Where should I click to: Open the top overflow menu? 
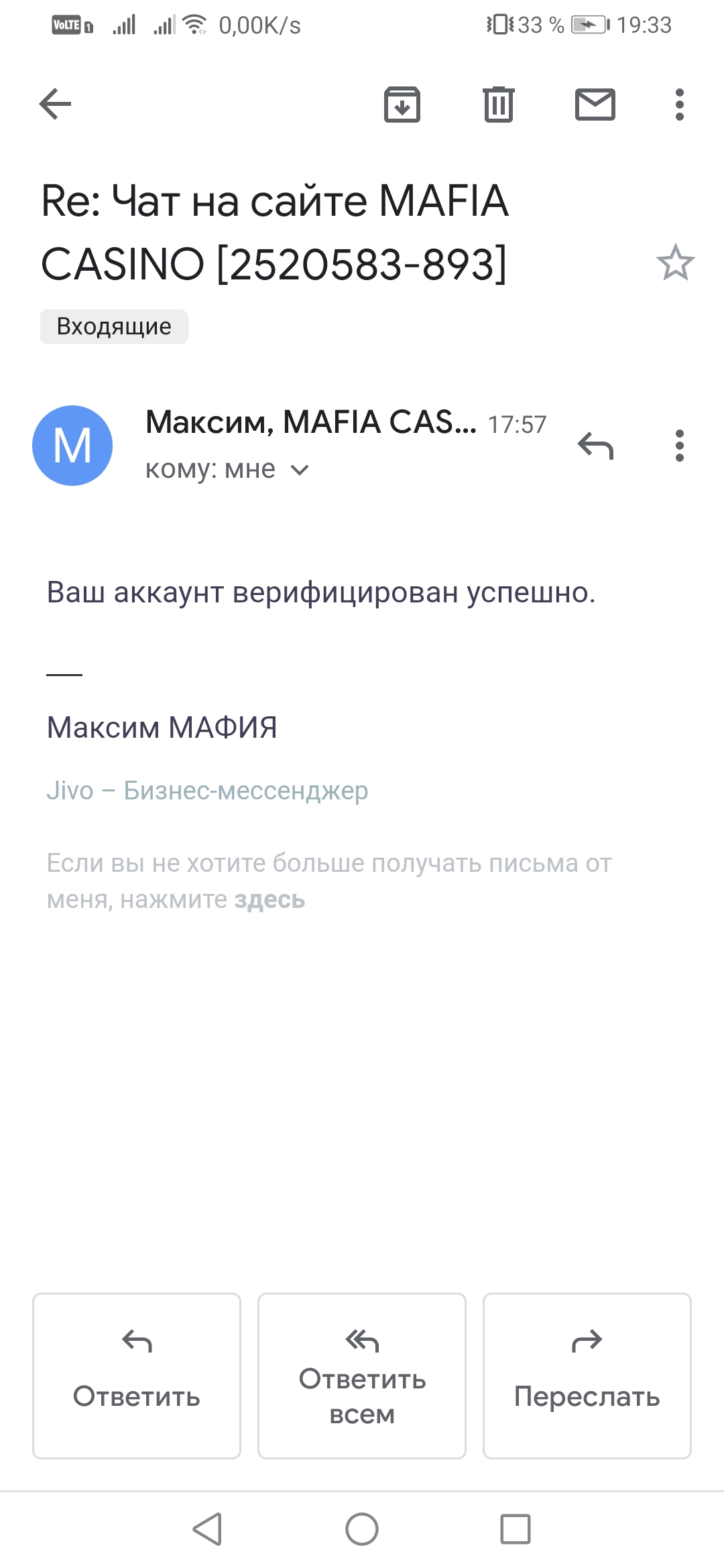coord(679,105)
